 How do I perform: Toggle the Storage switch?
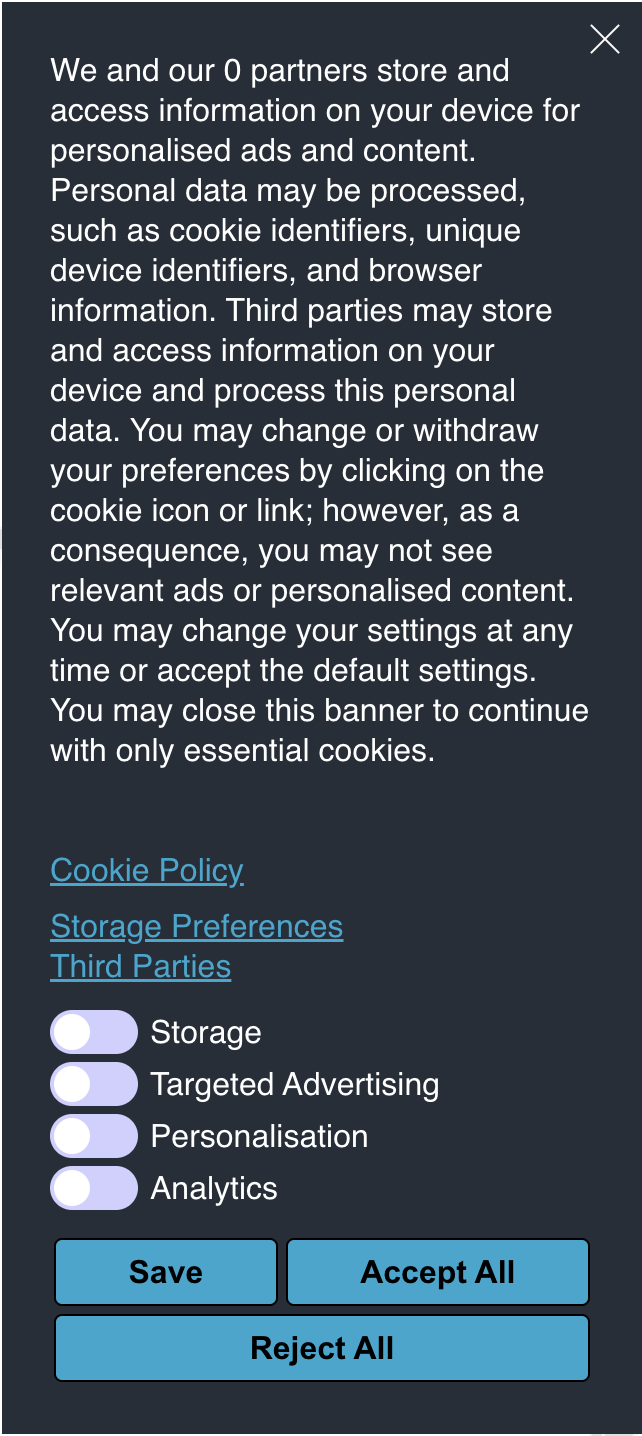coord(94,1032)
